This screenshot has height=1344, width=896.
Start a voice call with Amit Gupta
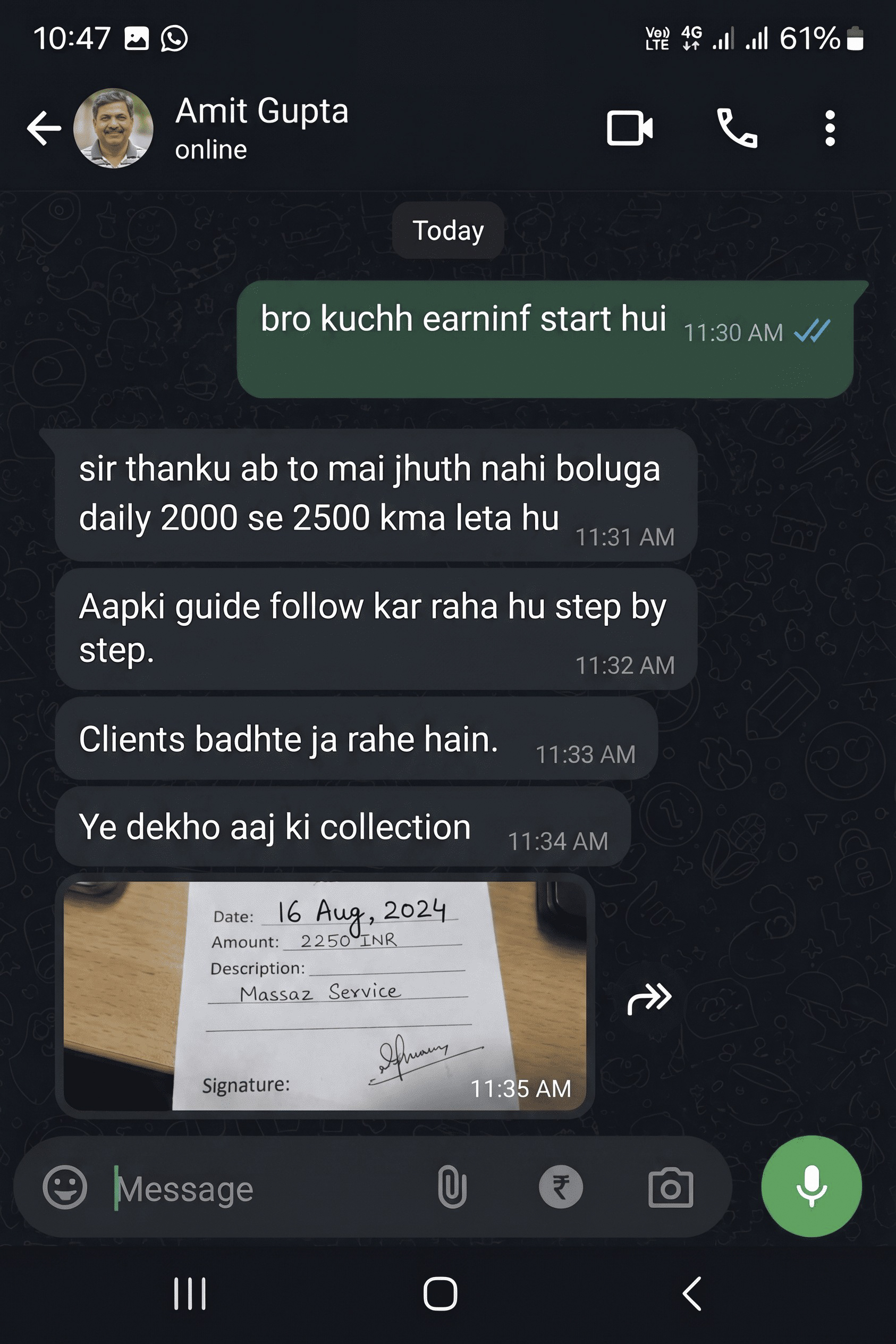[737, 128]
